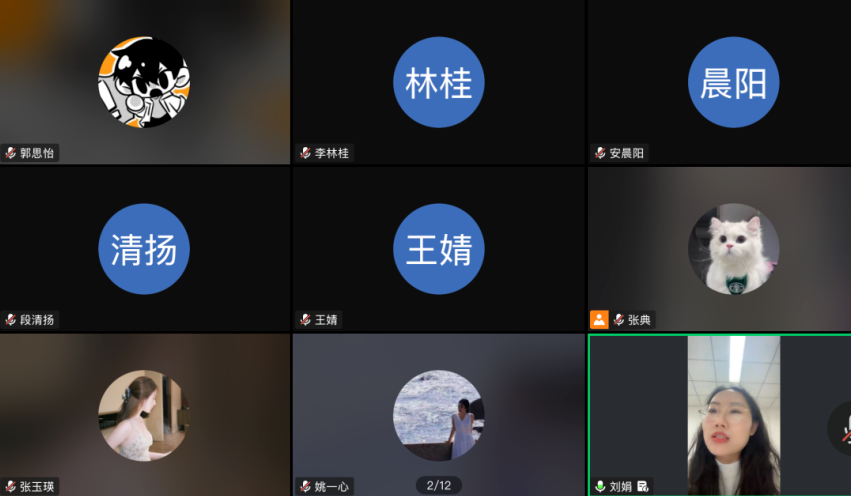This screenshot has width=851, height=496.
Task: Select the 段清扬 participant tile
Action: (144, 249)
